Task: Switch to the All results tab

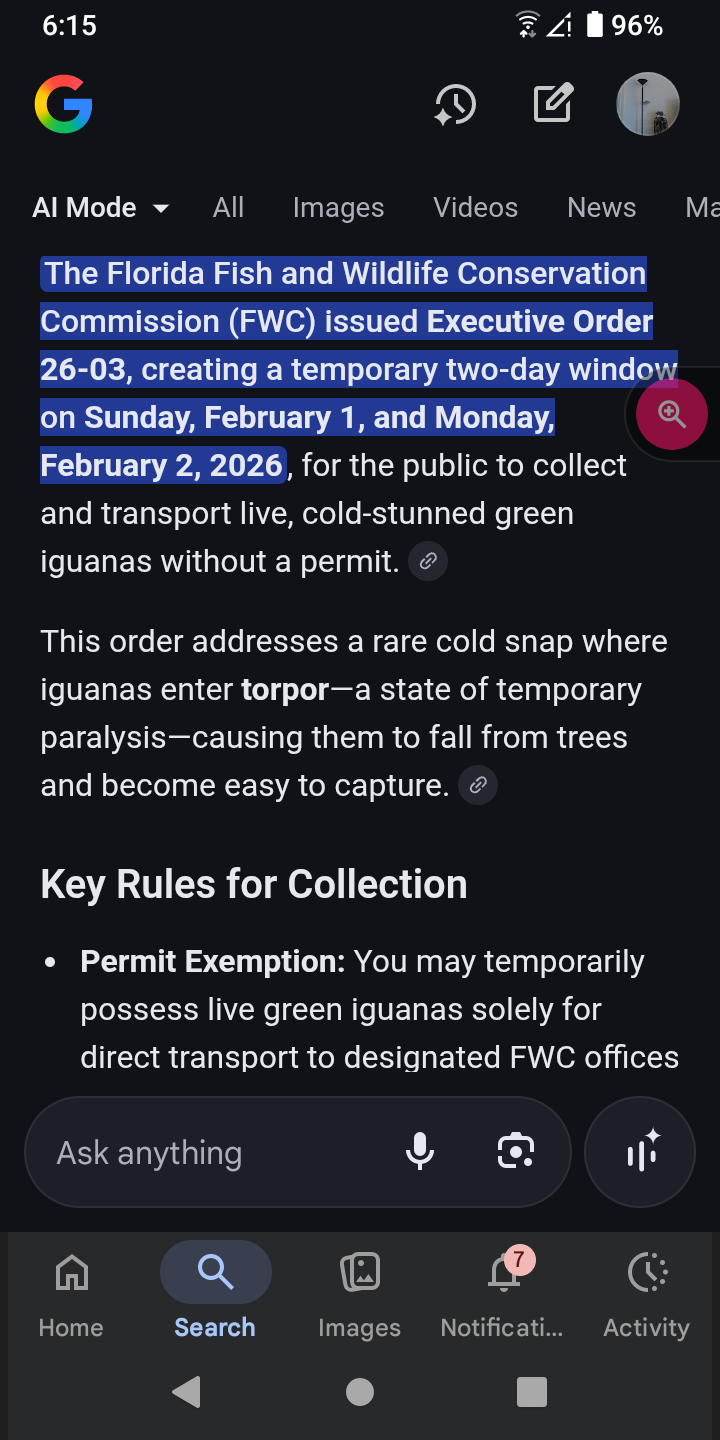Action: click(228, 208)
